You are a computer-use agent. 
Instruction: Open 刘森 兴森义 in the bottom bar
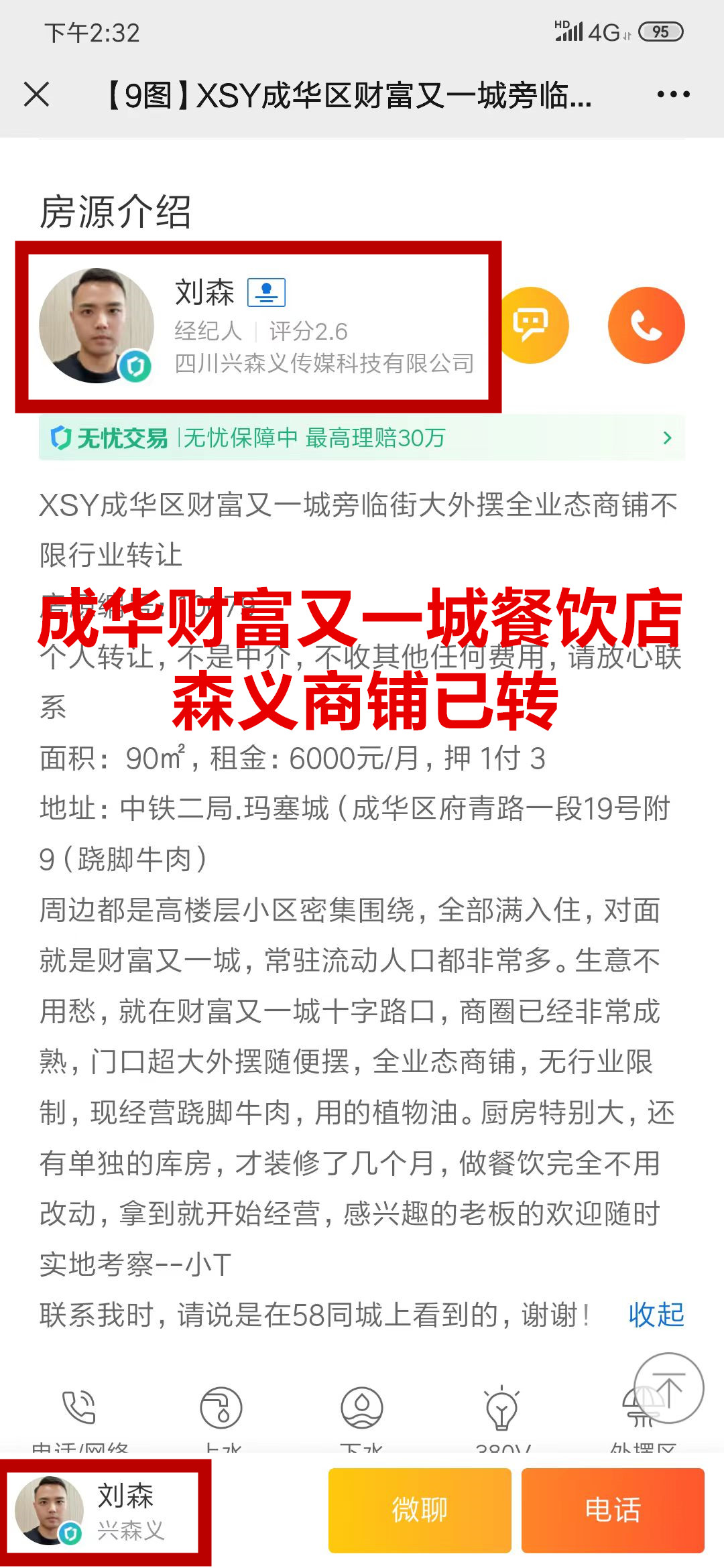tap(105, 1512)
